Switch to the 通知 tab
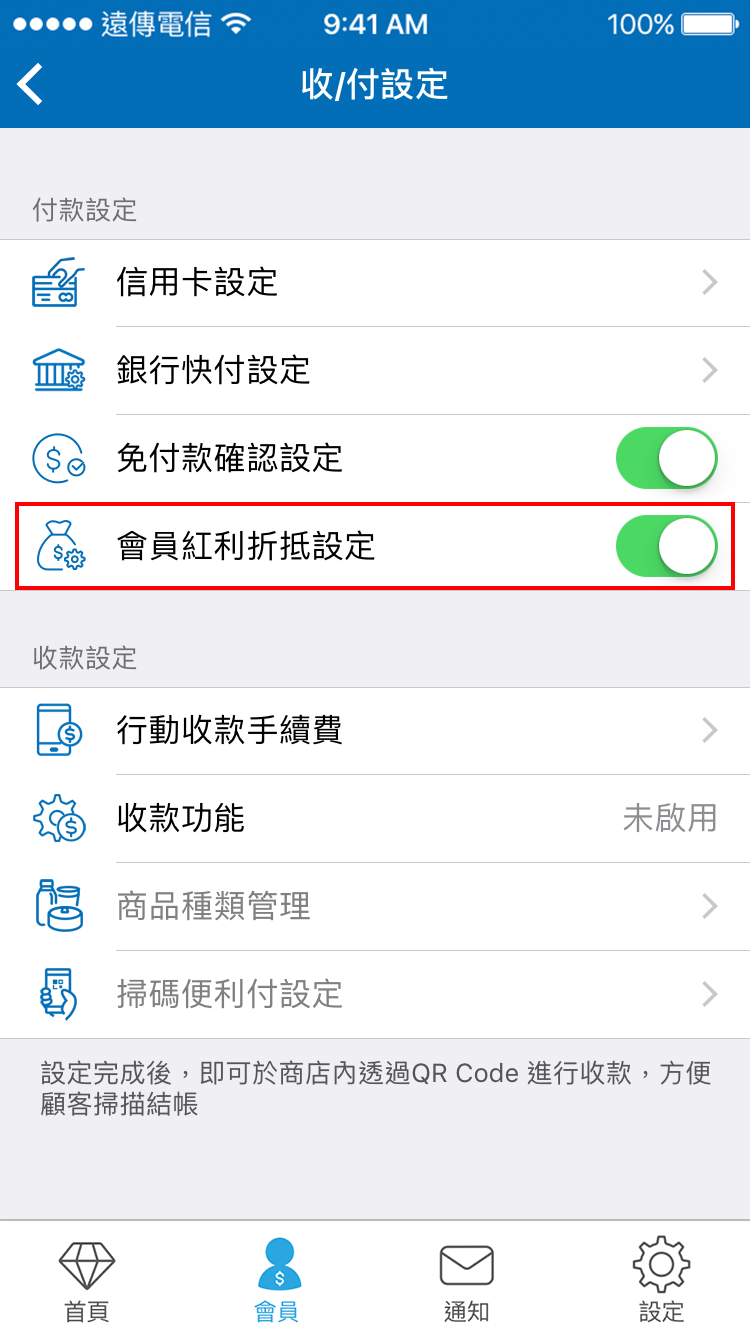 (x=466, y=1280)
